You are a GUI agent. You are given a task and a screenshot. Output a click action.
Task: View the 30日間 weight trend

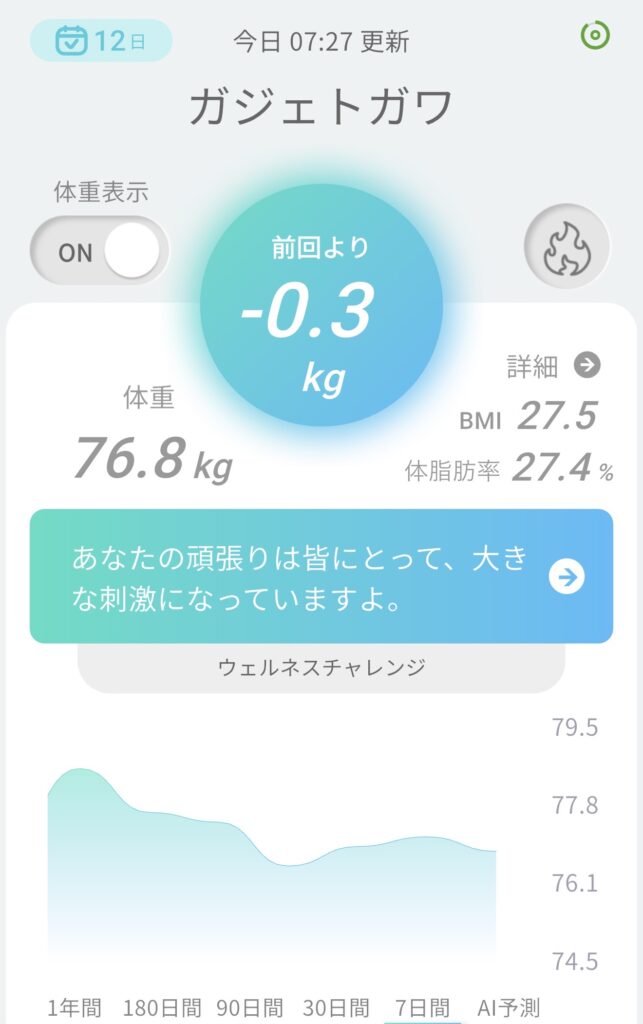point(336,1007)
